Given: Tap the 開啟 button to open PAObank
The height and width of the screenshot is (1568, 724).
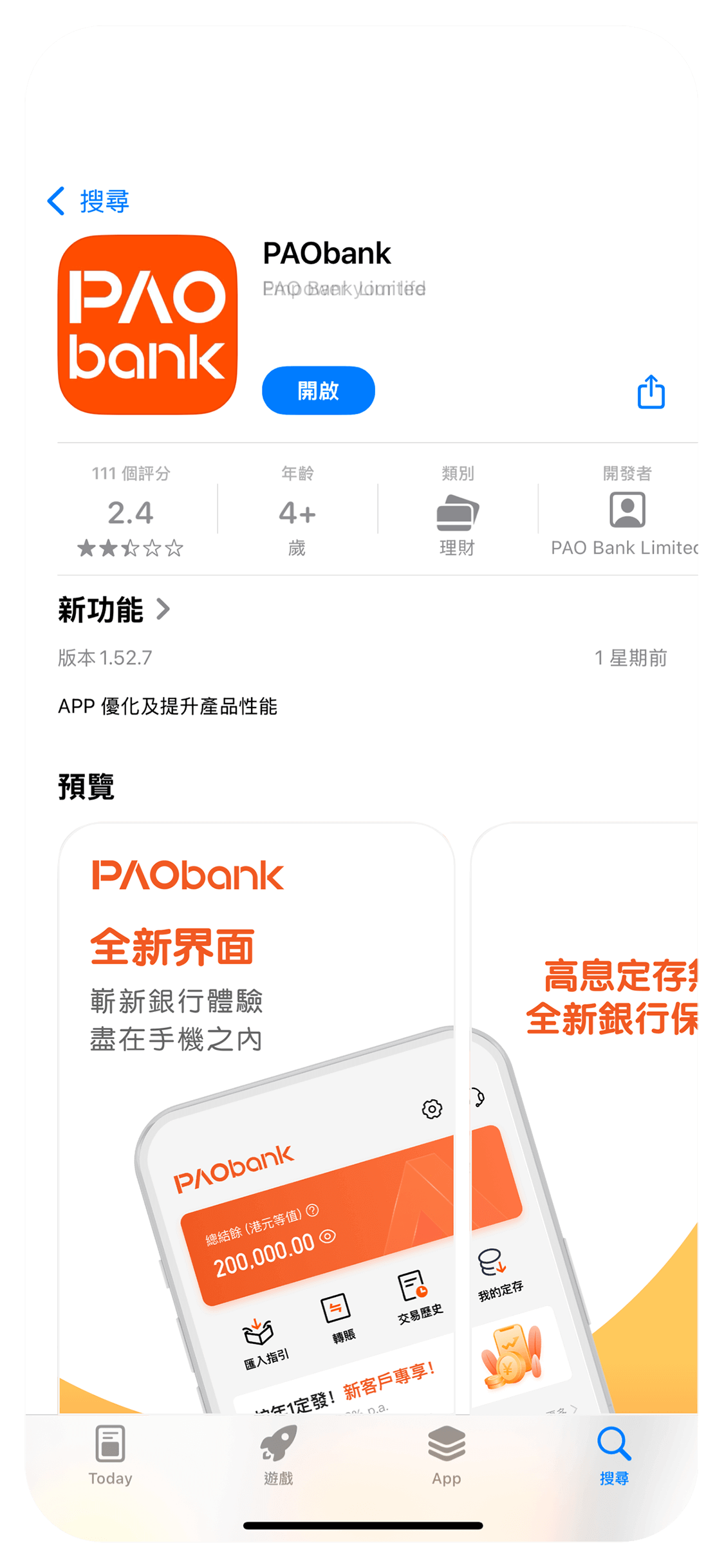Looking at the screenshot, I should coord(318,391).
